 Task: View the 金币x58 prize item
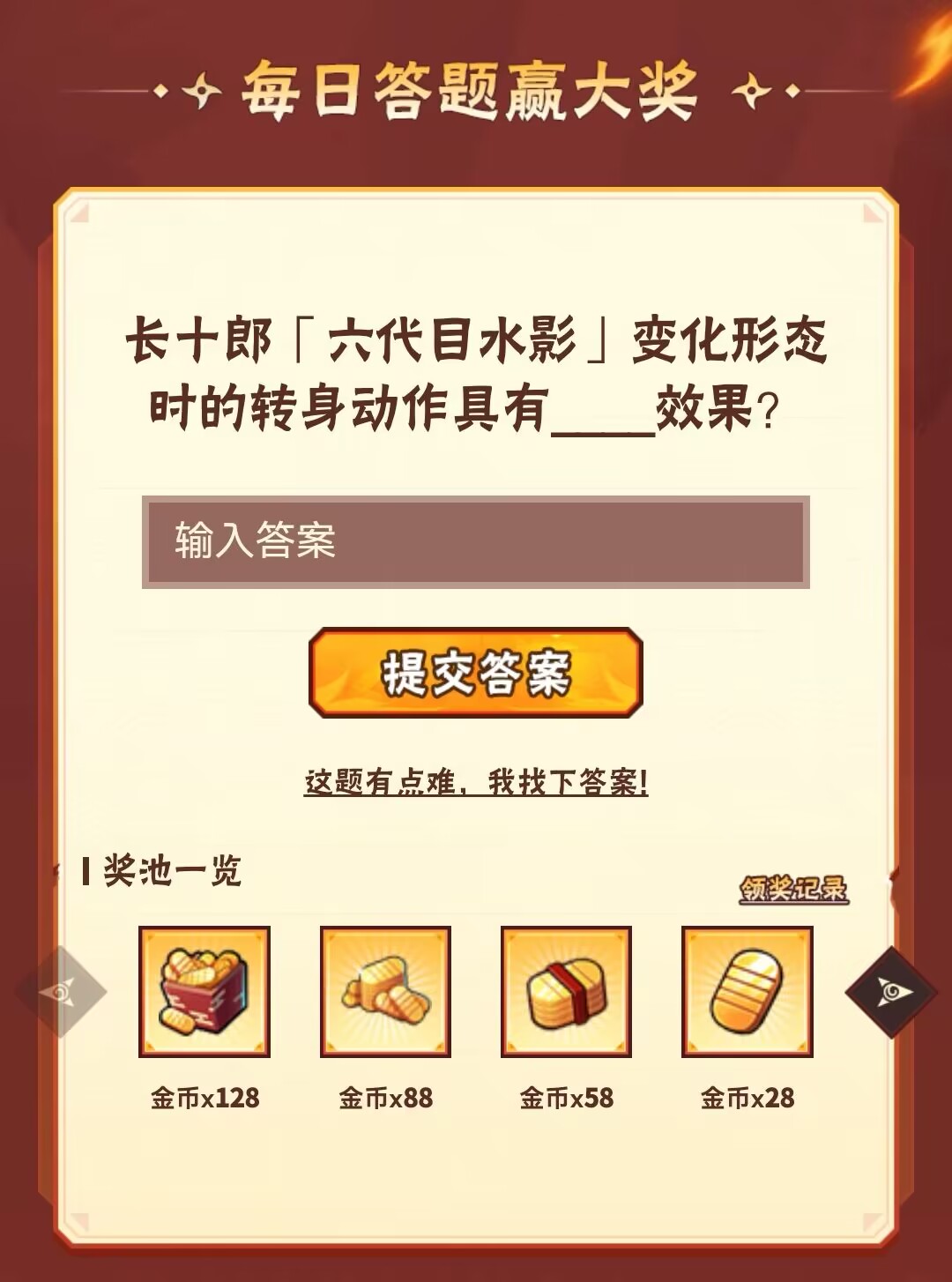566,992
